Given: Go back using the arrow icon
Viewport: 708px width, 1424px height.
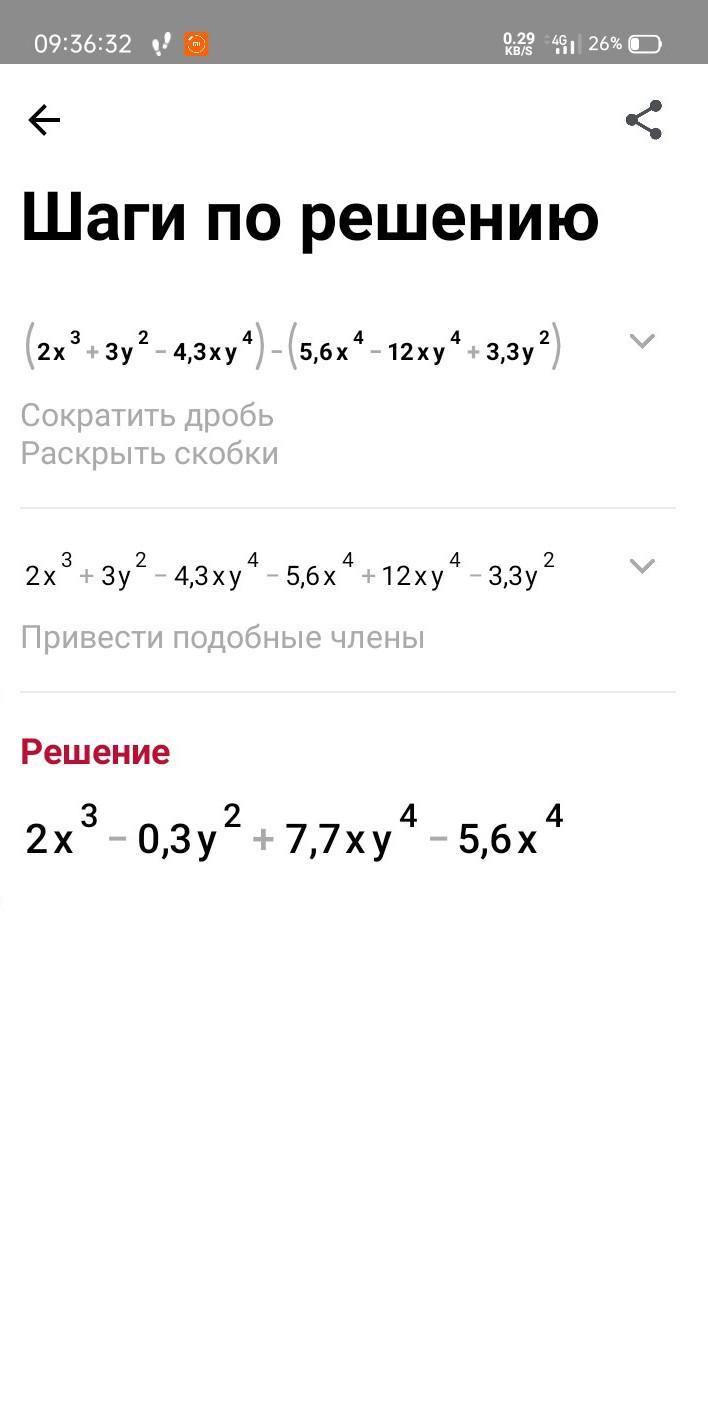Looking at the screenshot, I should coord(44,121).
